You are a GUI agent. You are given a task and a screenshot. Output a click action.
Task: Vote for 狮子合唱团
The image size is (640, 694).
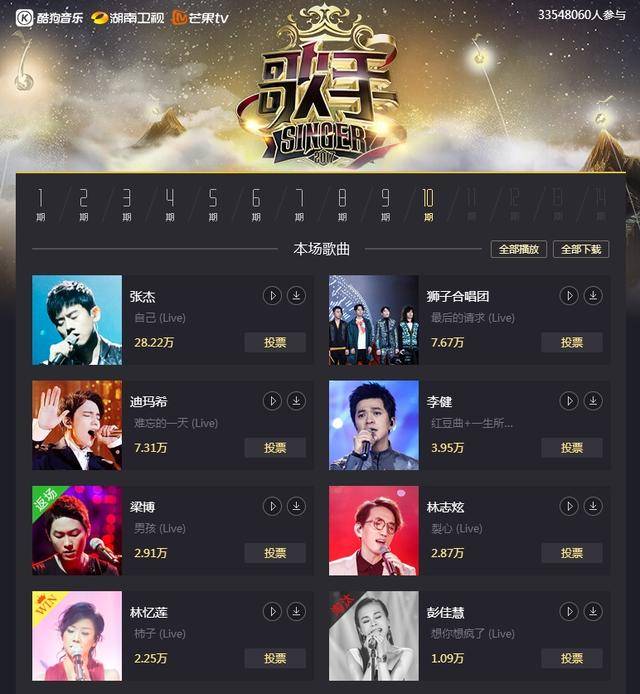click(x=572, y=342)
